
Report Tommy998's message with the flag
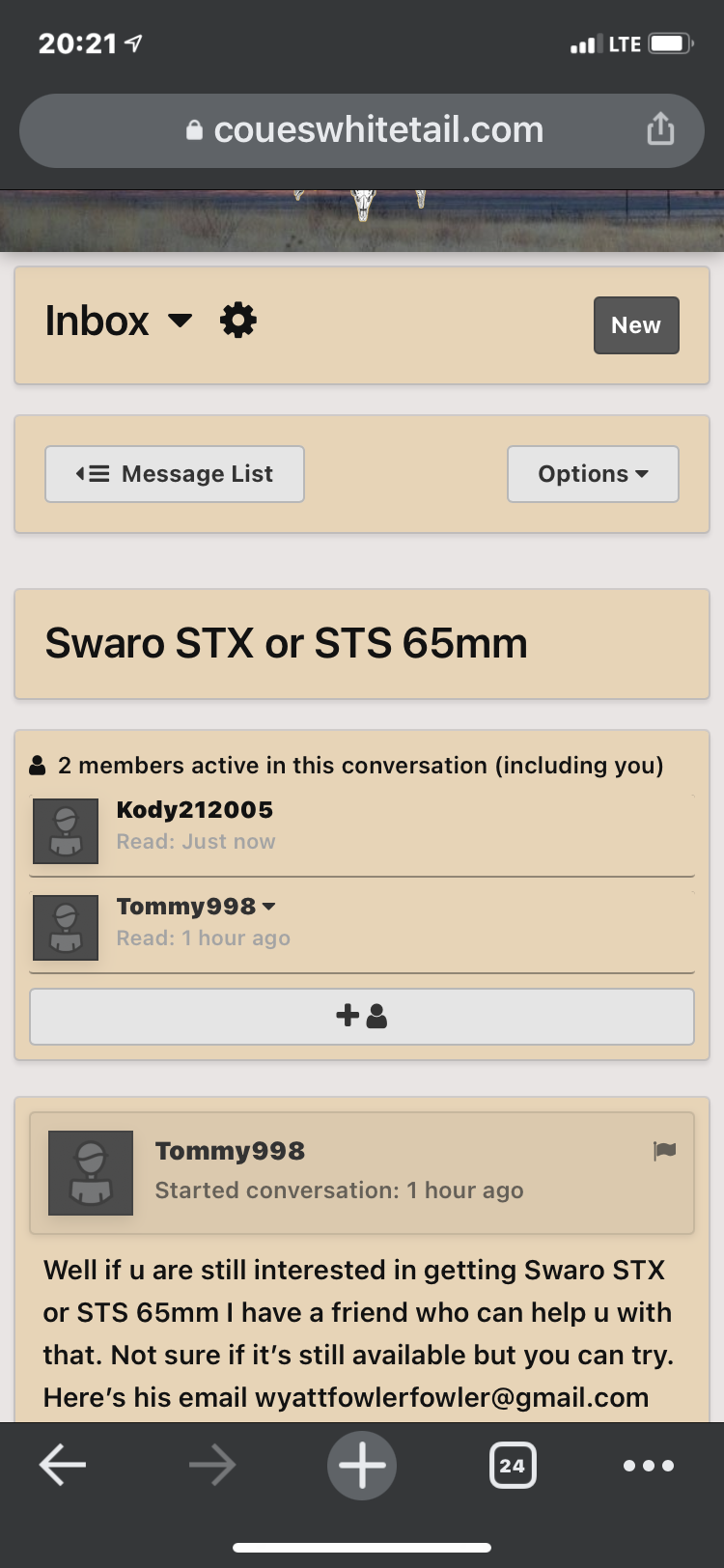pyautogui.click(x=664, y=1151)
